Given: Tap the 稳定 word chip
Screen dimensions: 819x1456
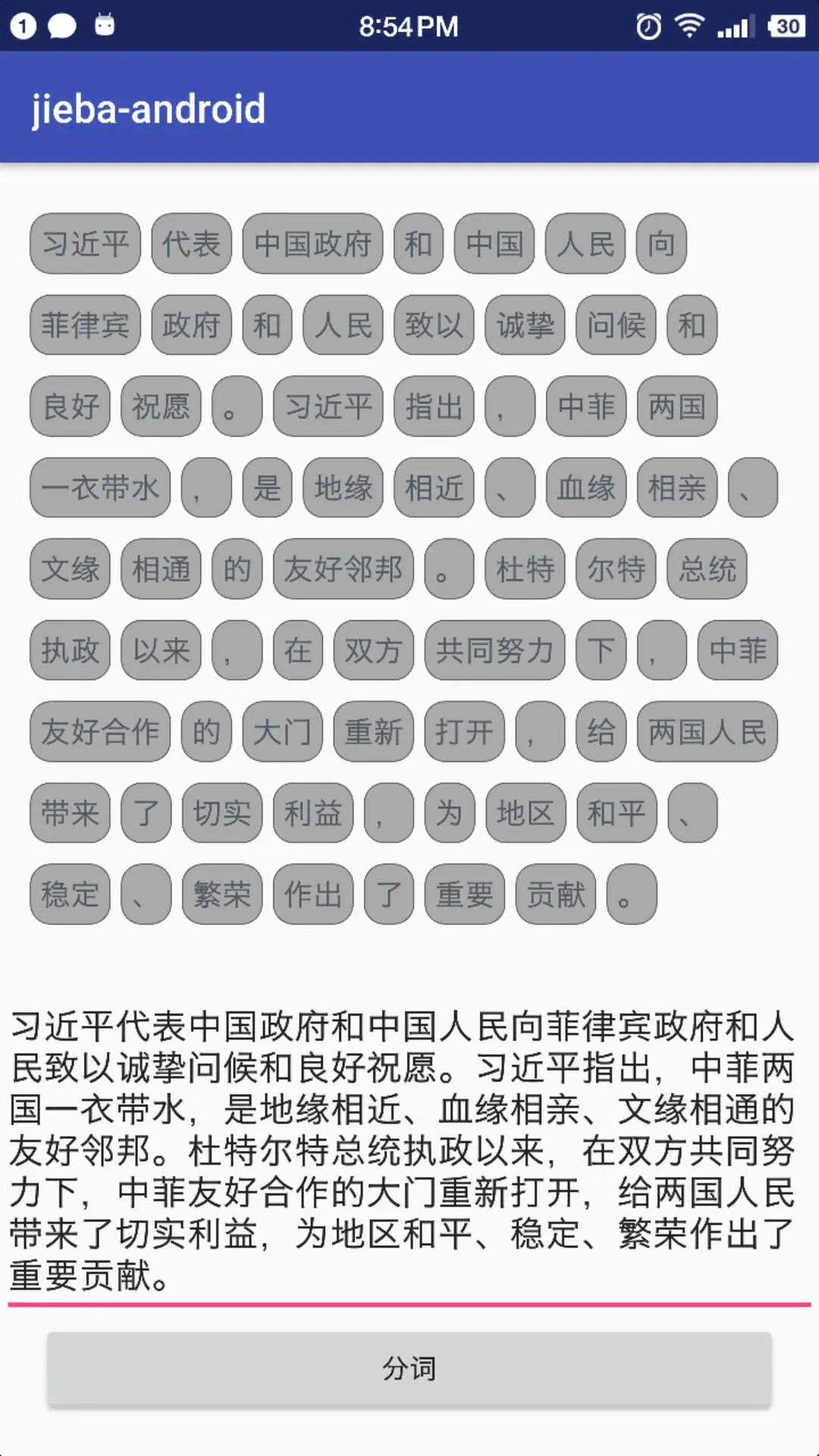Looking at the screenshot, I should coord(70,894).
